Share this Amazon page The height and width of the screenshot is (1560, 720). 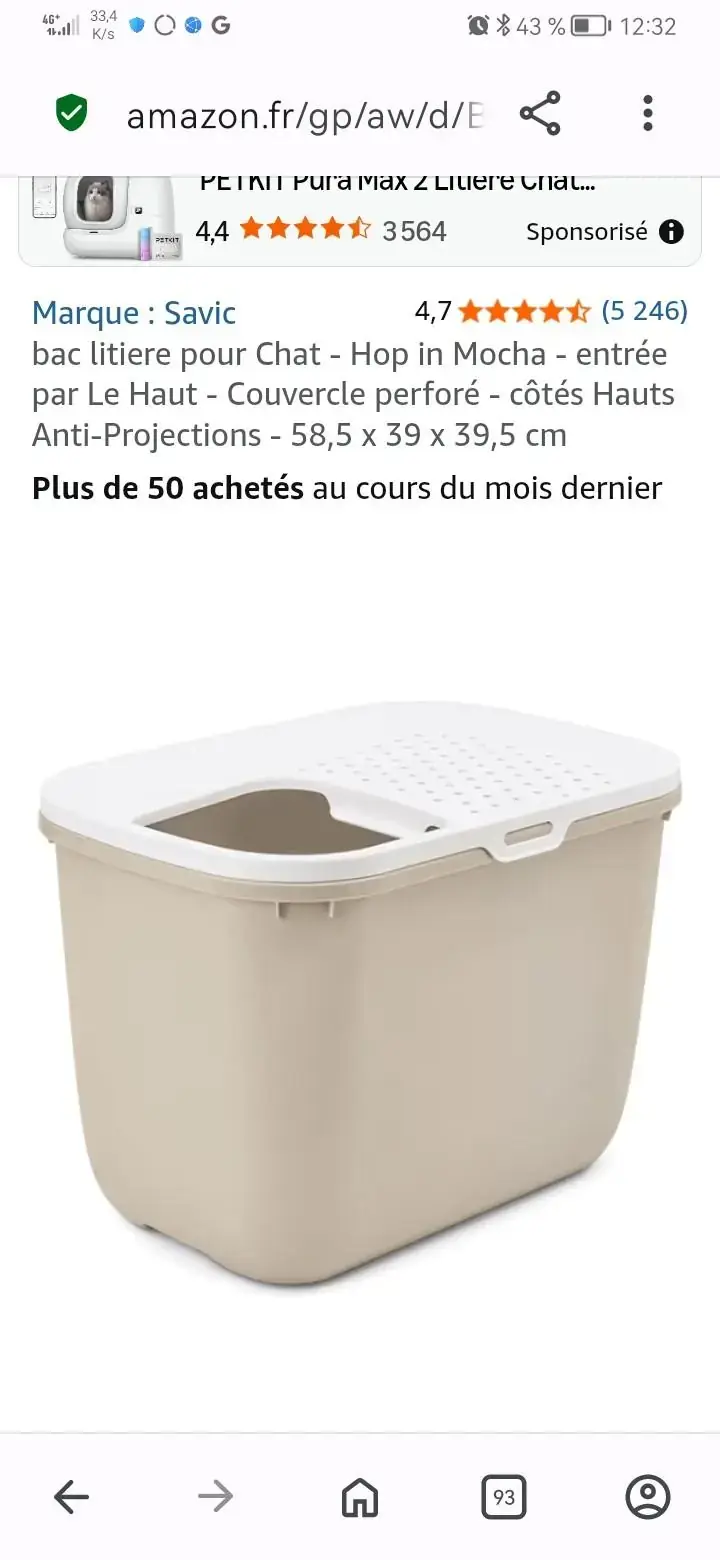(x=540, y=114)
